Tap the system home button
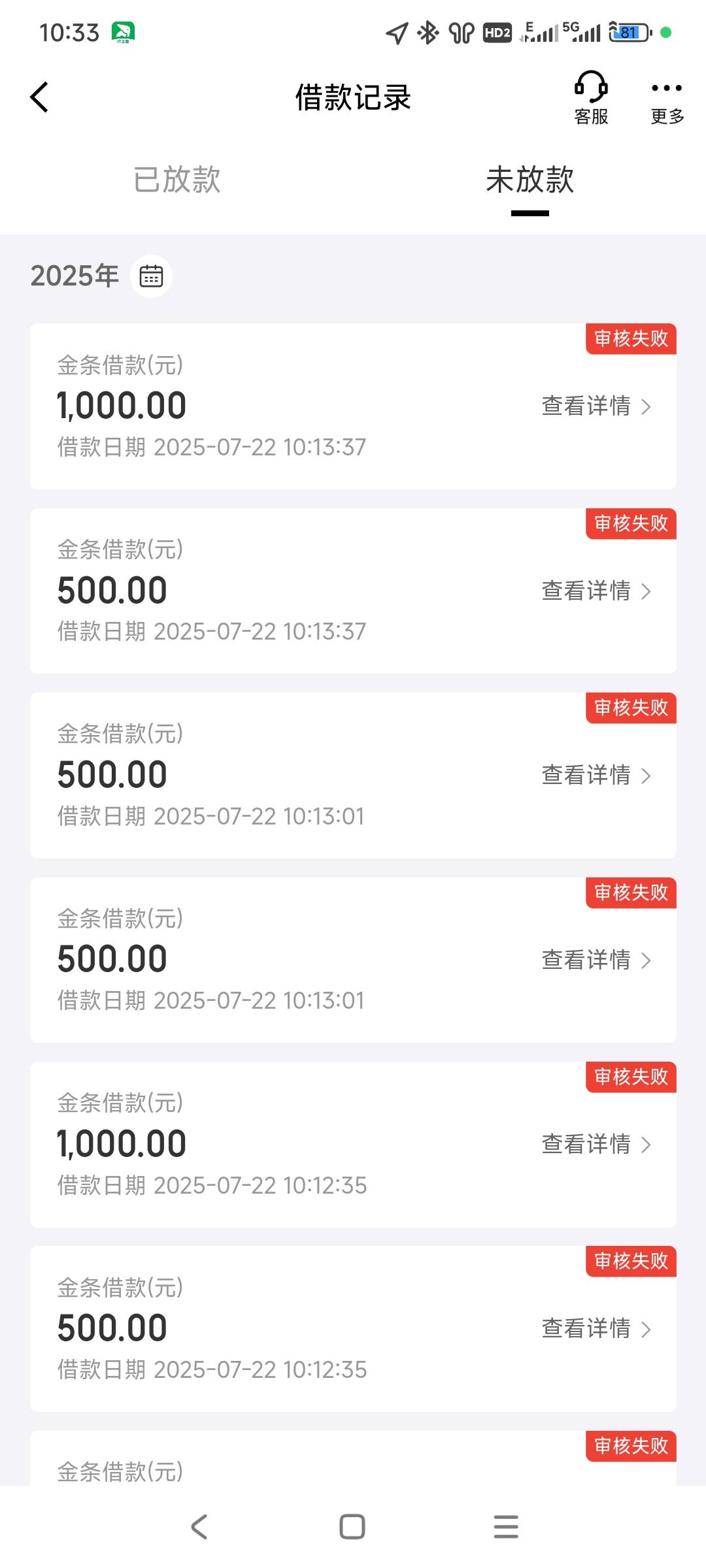 (x=352, y=1527)
